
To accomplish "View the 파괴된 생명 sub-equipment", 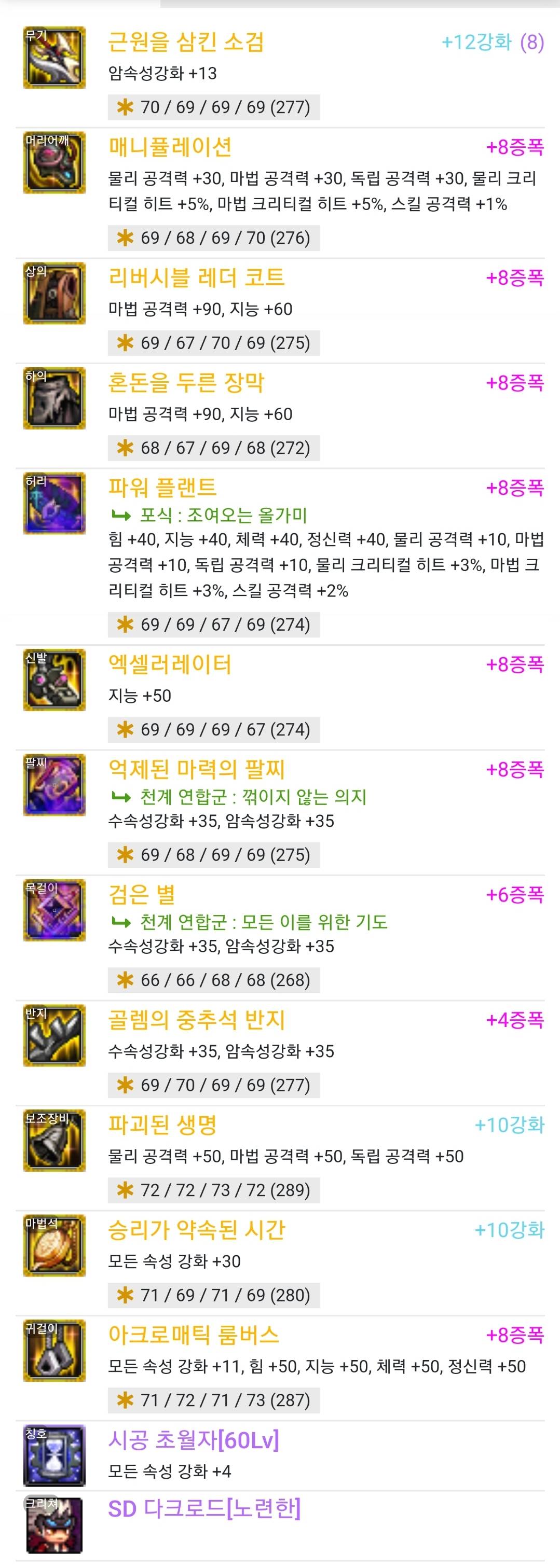I will (162, 1125).
